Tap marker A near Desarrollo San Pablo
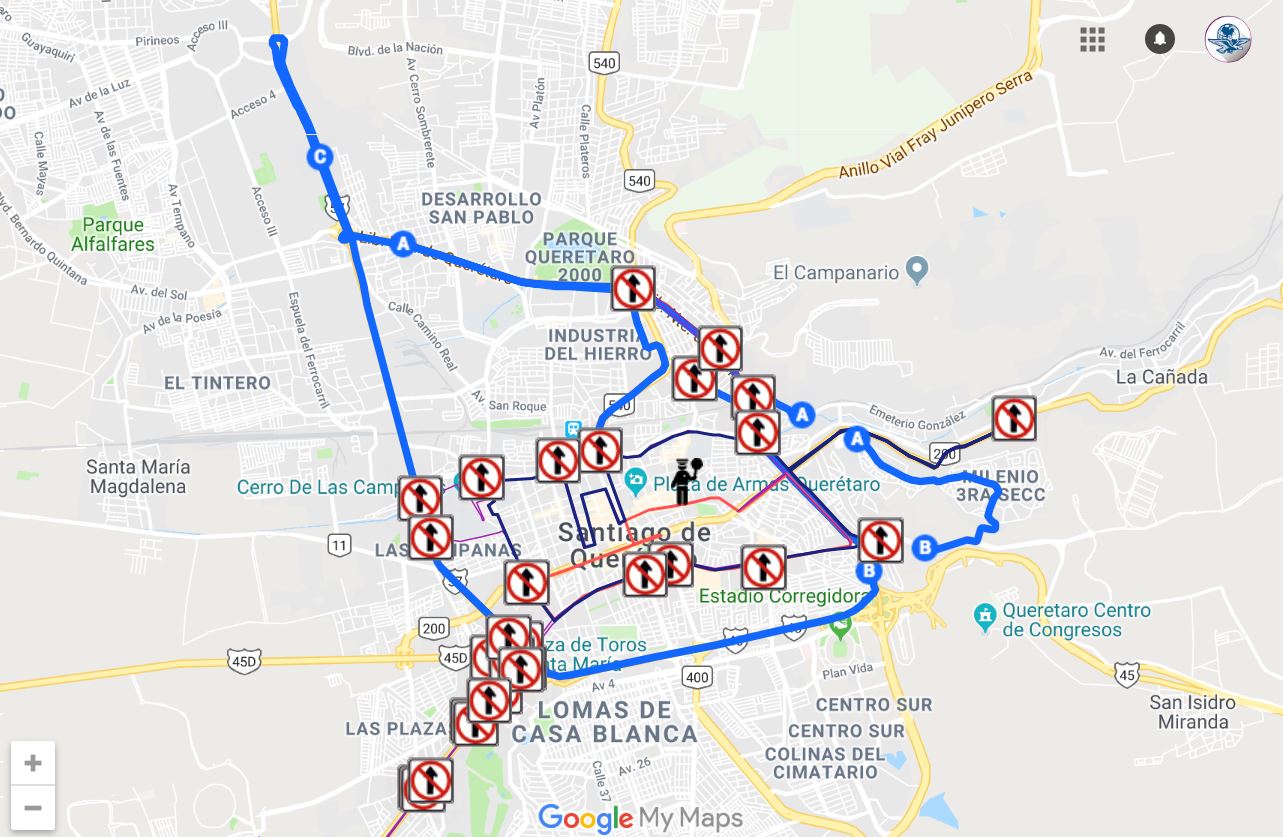Image resolution: width=1283 pixels, height=837 pixels. coord(402,243)
